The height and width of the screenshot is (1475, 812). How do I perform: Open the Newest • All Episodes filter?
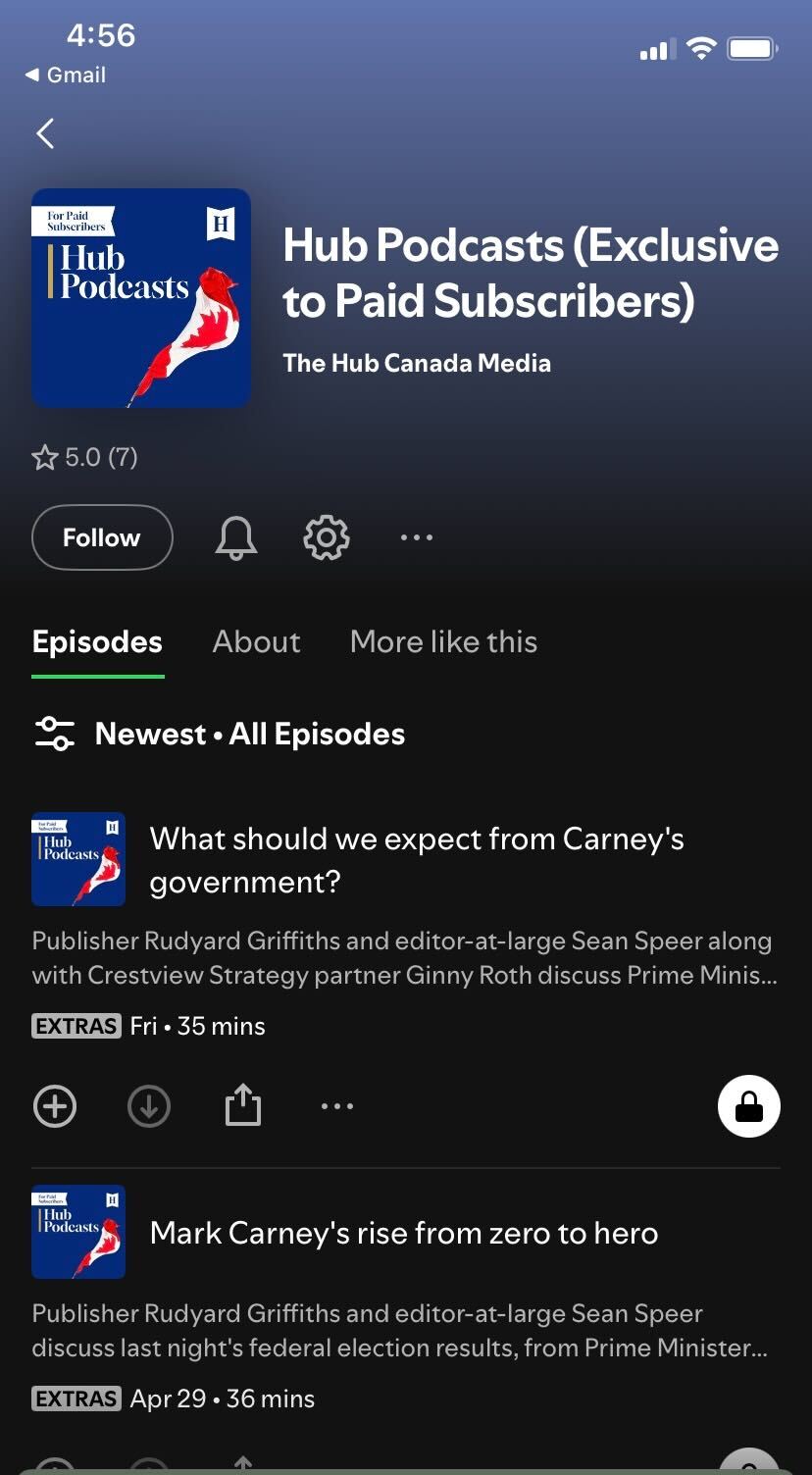click(220, 734)
